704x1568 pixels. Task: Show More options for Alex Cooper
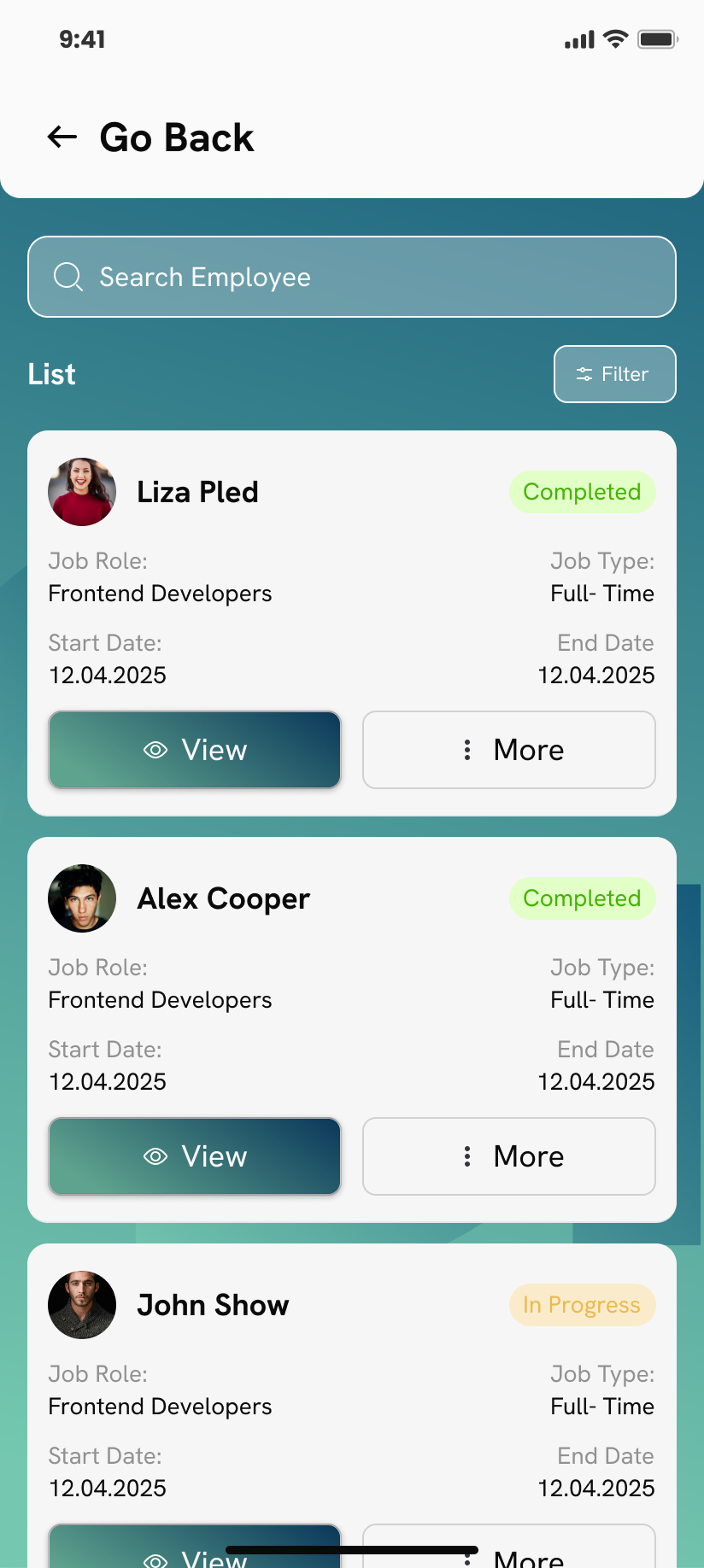(509, 1156)
